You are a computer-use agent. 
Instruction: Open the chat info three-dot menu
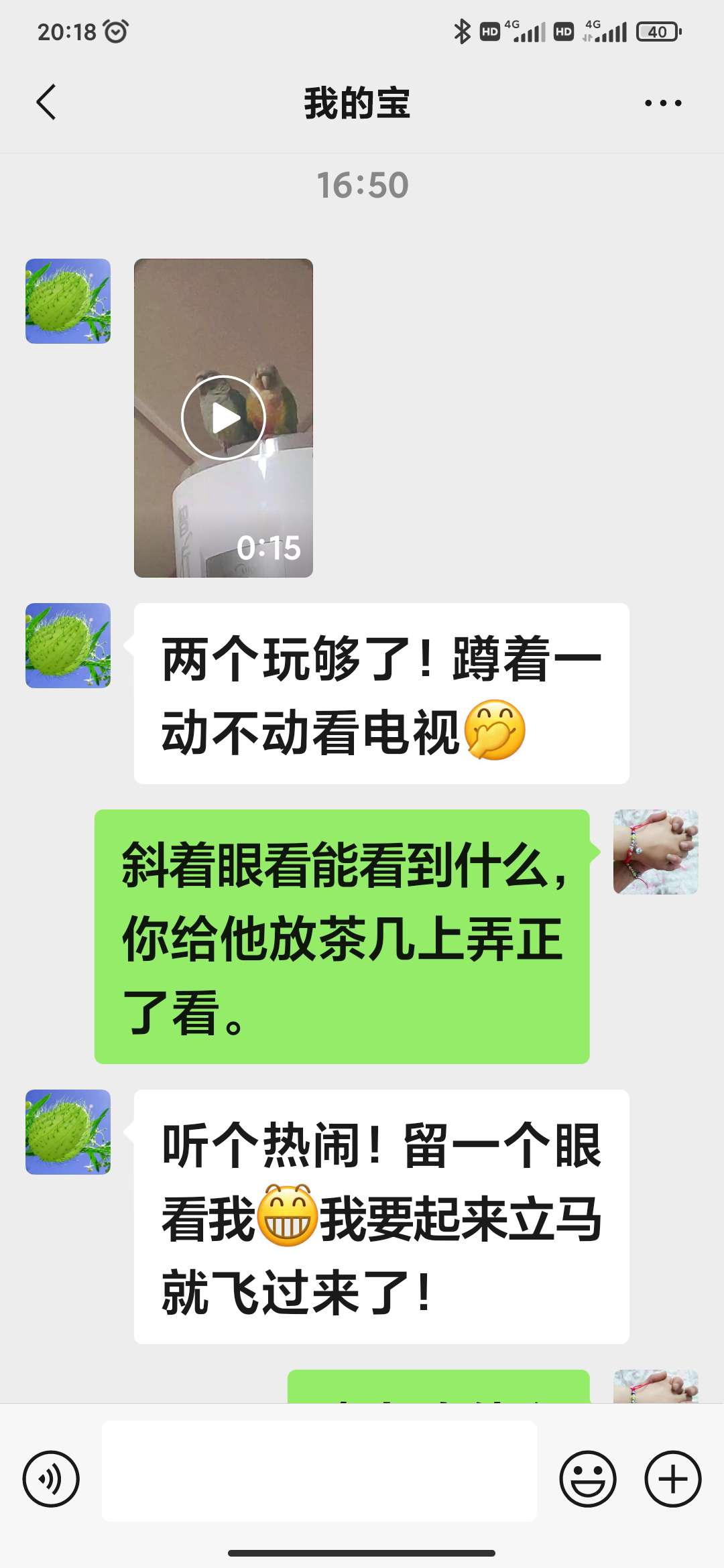662,103
